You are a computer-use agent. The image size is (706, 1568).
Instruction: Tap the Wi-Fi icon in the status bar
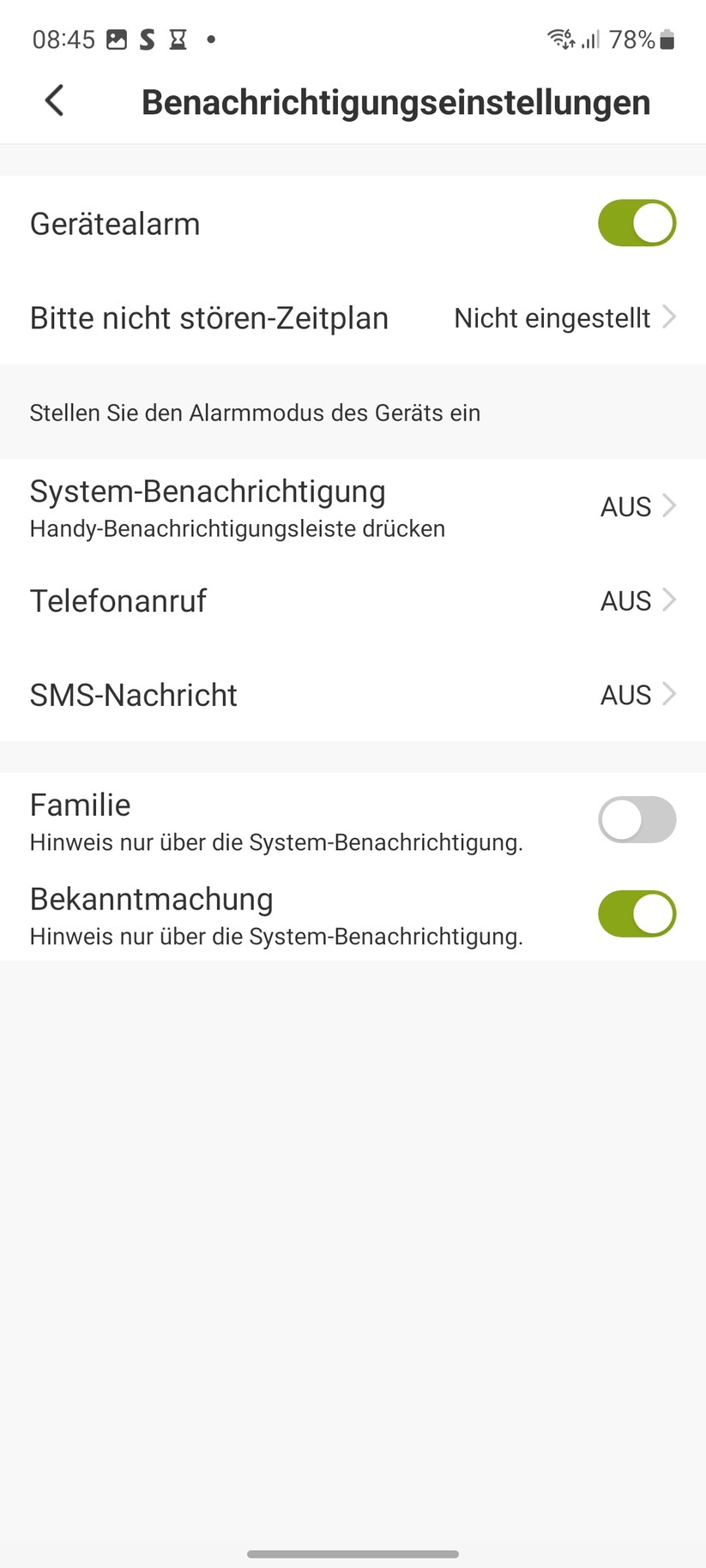pyautogui.click(x=558, y=39)
